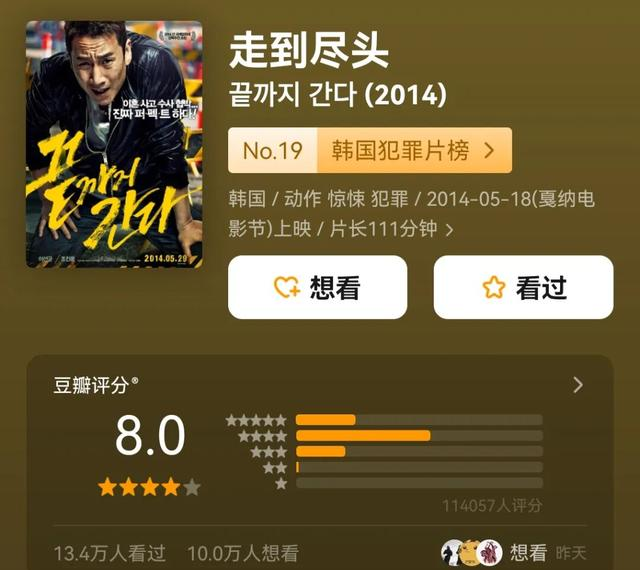The image size is (640, 570).
Task: Mark movie as 想看
Action: pos(317,288)
